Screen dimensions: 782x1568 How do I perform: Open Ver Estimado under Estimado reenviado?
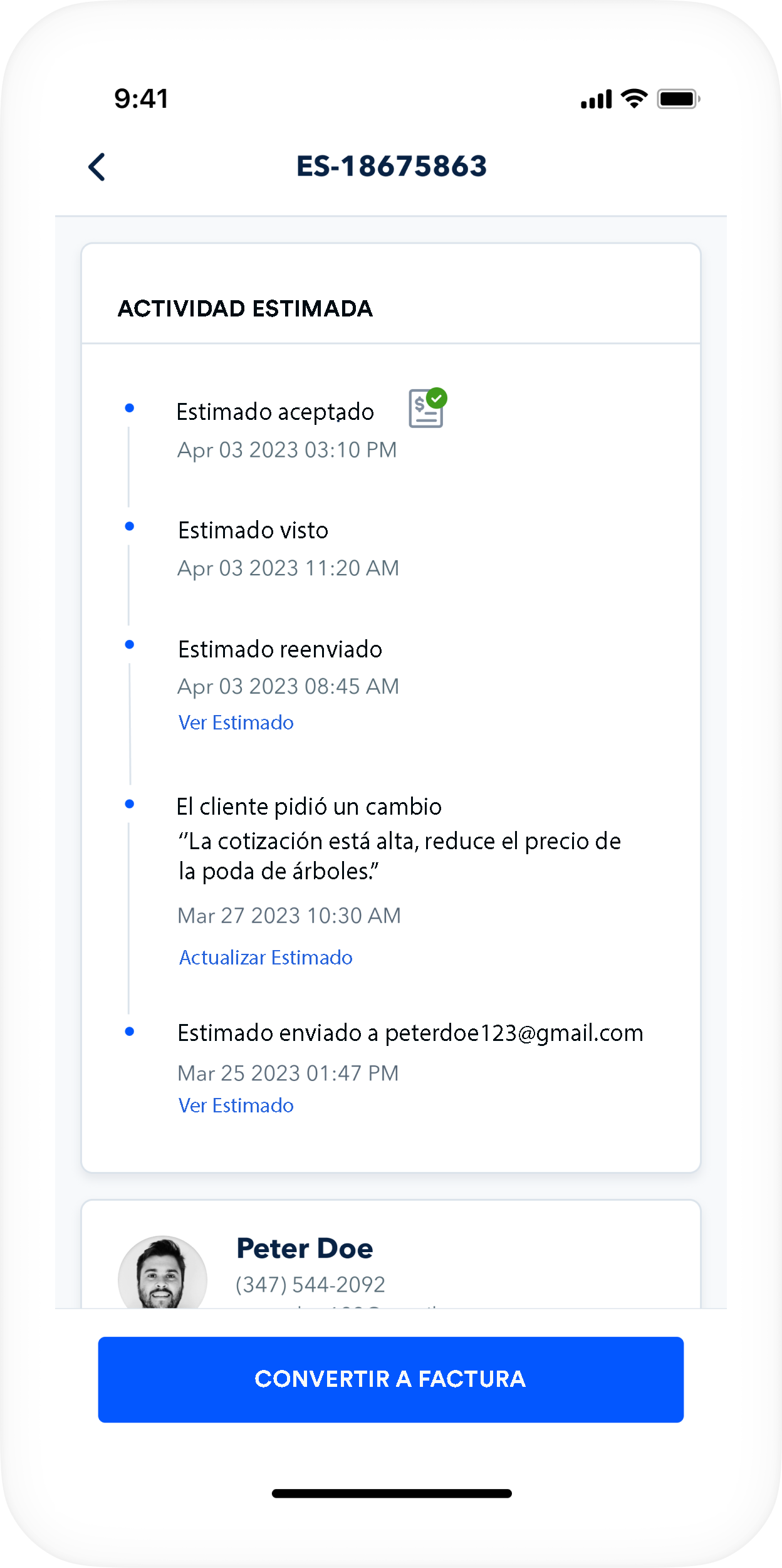click(x=236, y=723)
